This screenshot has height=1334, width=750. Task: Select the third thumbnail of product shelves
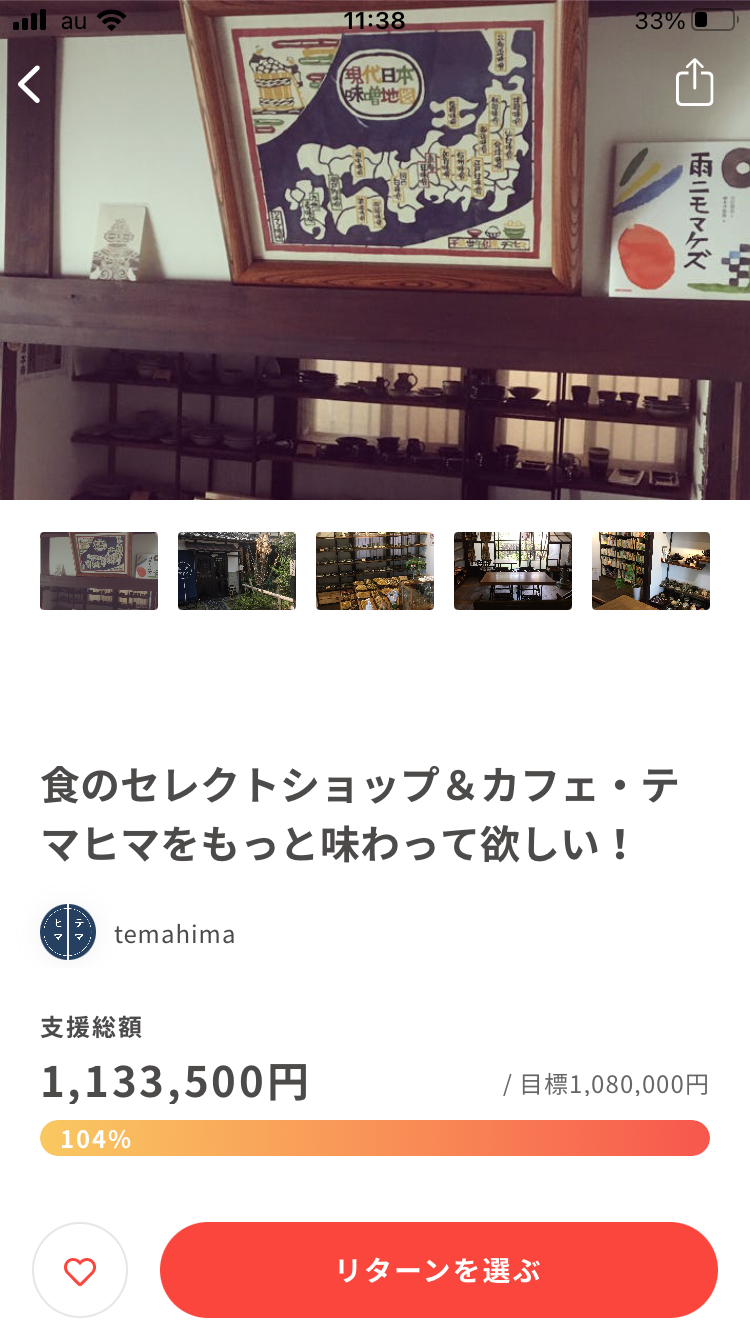pyautogui.click(x=375, y=571)
